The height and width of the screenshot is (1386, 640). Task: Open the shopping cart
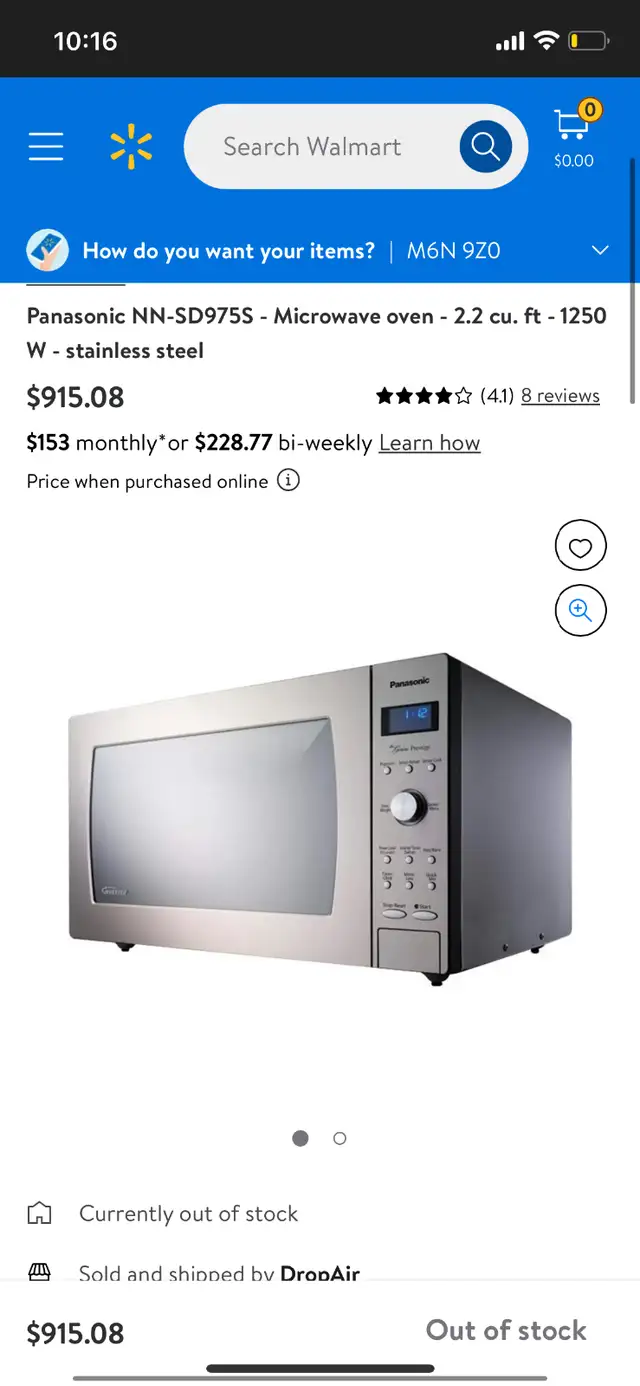[574, 135]
